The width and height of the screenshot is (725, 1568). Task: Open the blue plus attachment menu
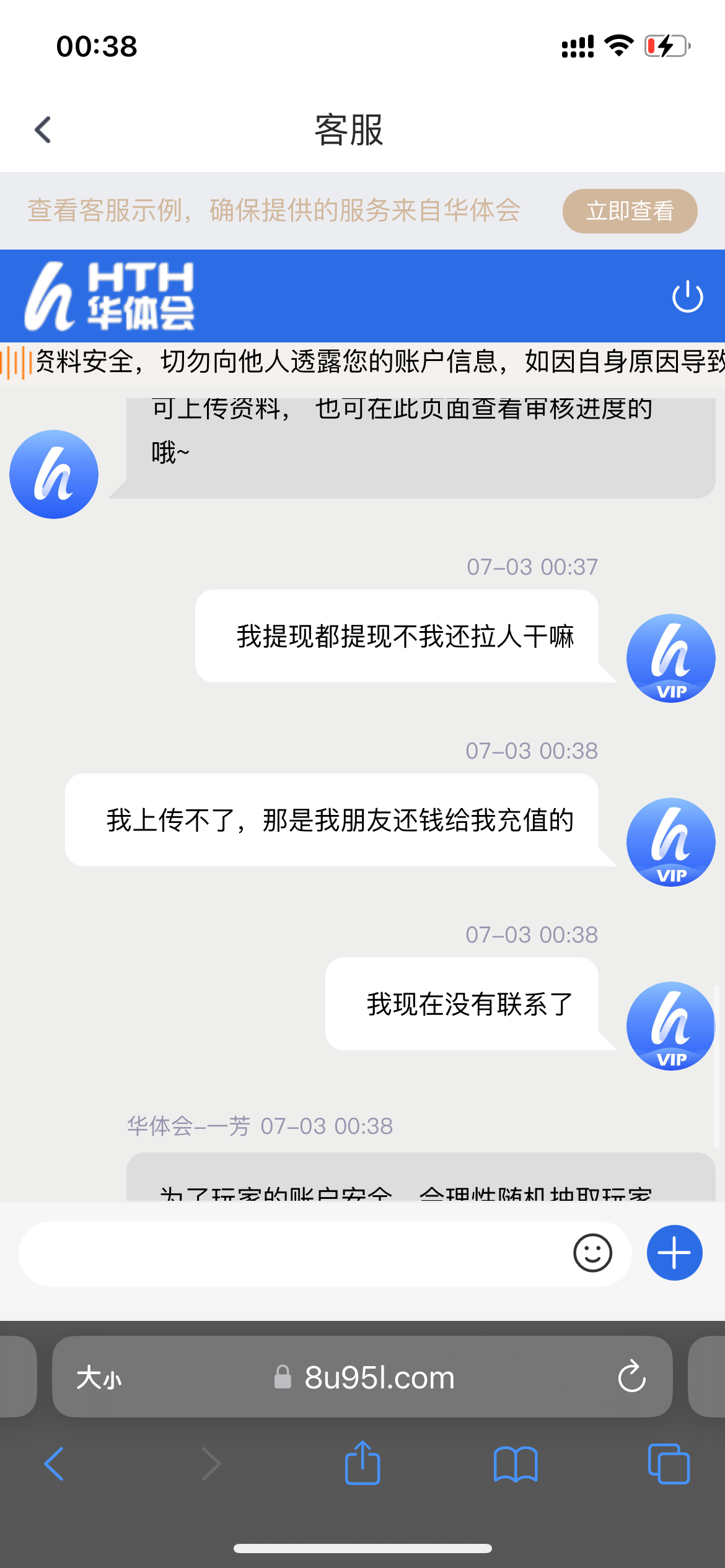click(674, 1253)
